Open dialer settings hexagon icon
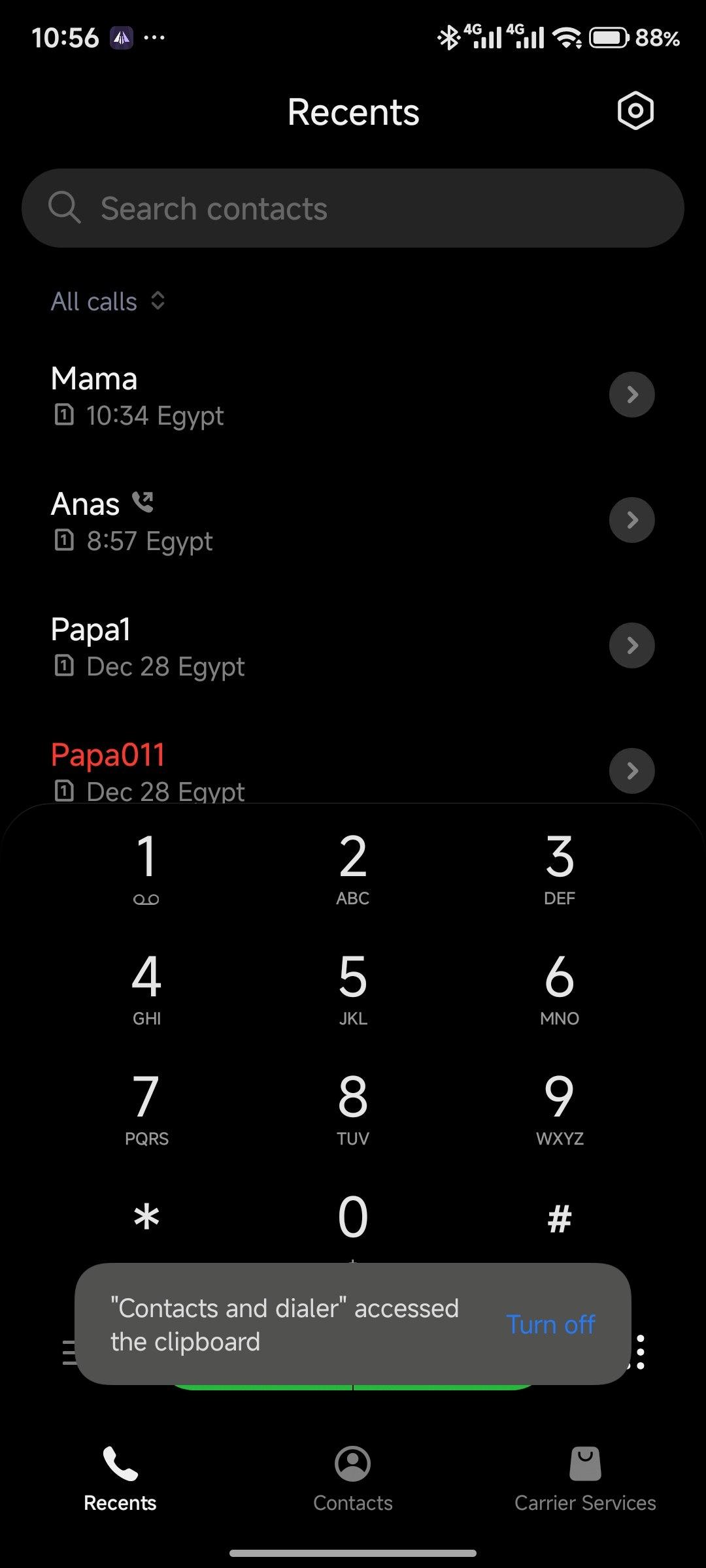The width and height of the screenshot is (706, 1568). point(635,111)
